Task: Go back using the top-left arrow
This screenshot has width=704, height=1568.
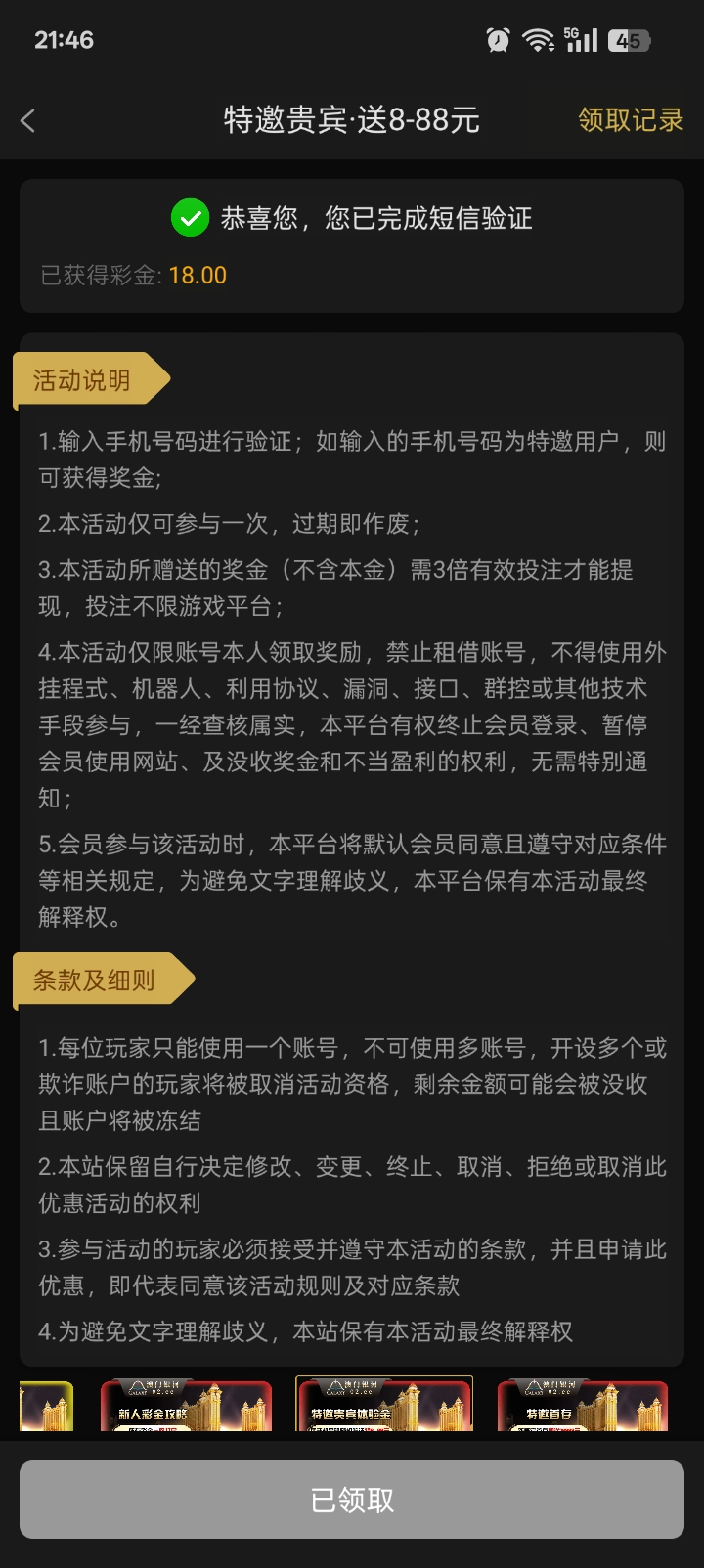Action: [x=28, y=121]
